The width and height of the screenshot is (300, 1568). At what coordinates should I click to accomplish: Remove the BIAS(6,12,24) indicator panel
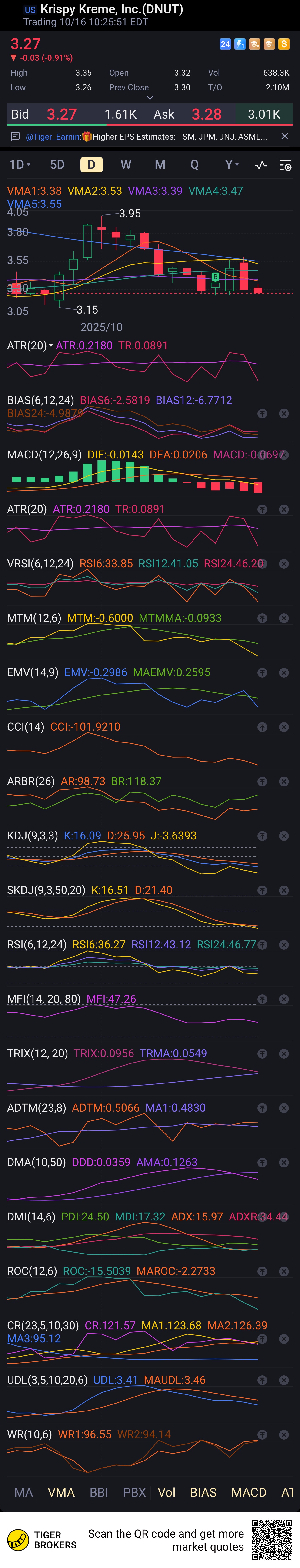pos(283,413)
